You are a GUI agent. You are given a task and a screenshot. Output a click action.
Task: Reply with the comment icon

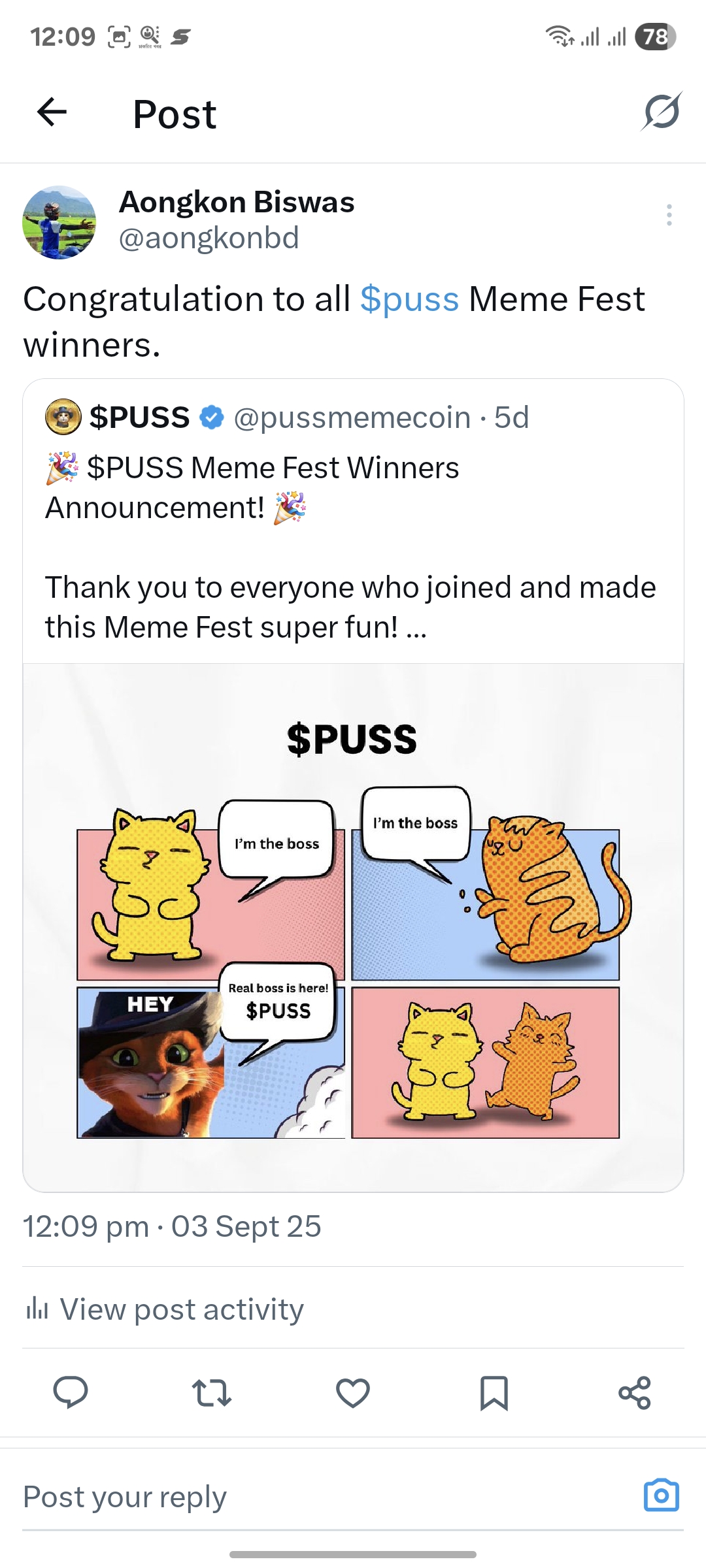click(71, 1392)
